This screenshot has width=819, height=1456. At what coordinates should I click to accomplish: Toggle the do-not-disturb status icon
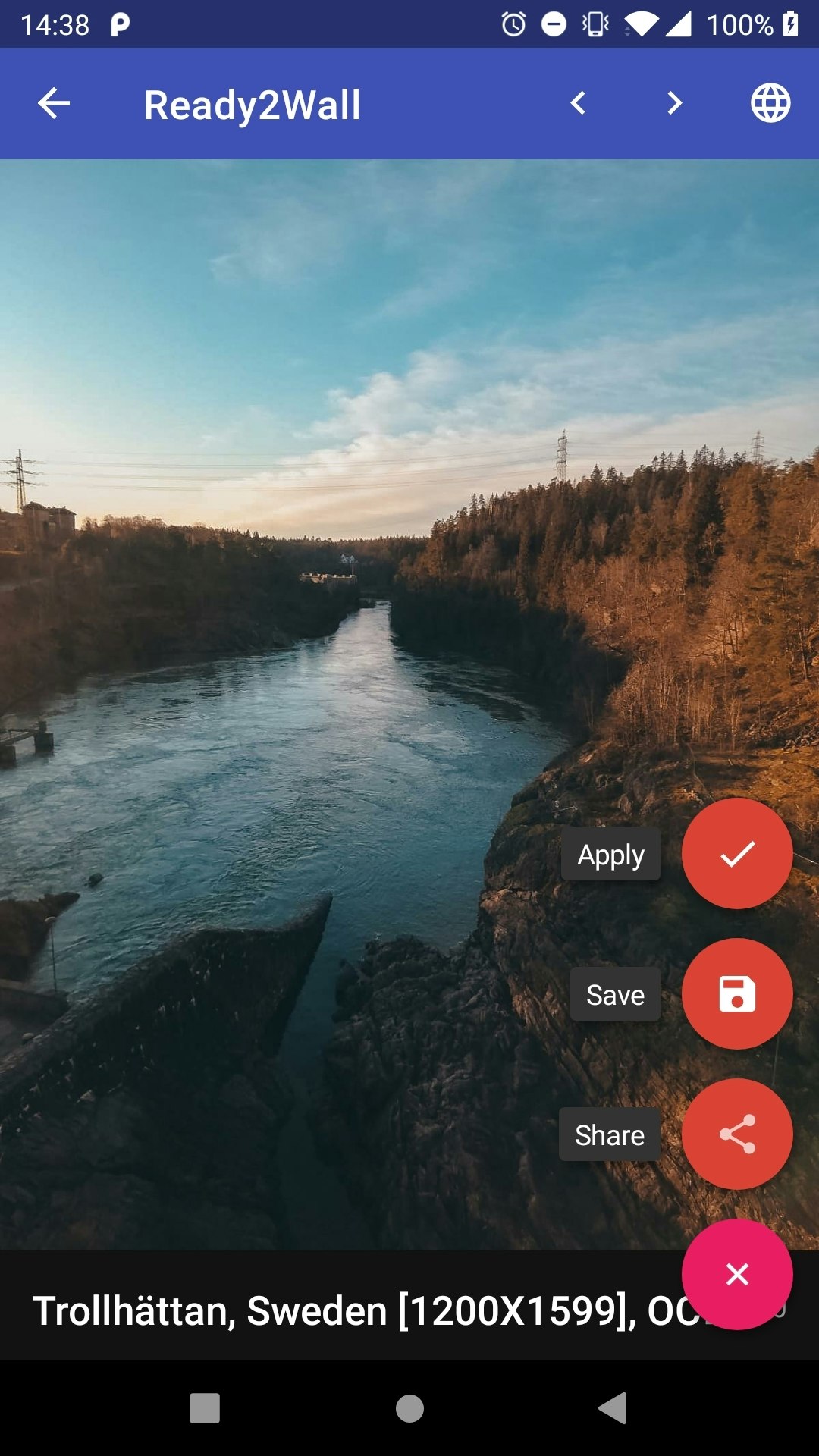[x=554, y=23]
